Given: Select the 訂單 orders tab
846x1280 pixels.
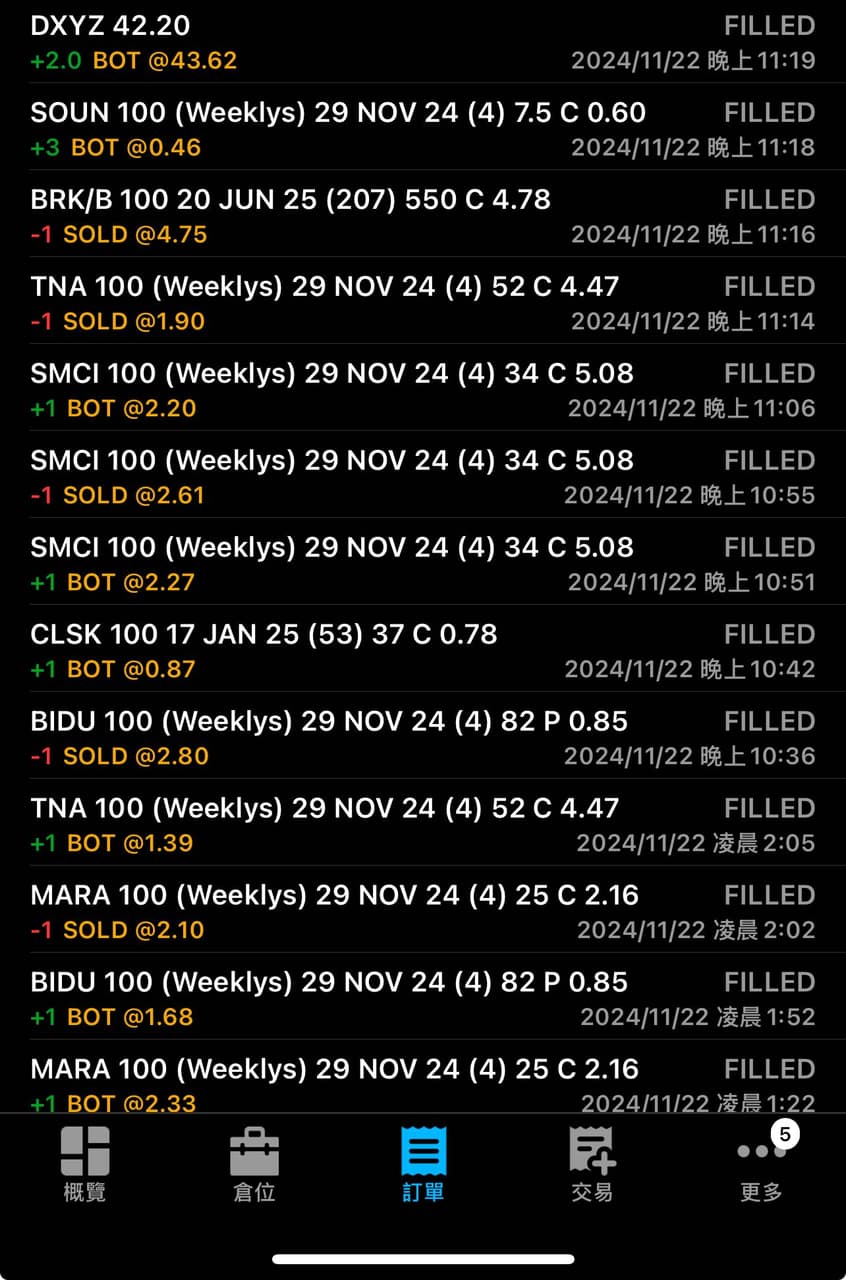Looking at the screenshot, I should [423, 1163].
